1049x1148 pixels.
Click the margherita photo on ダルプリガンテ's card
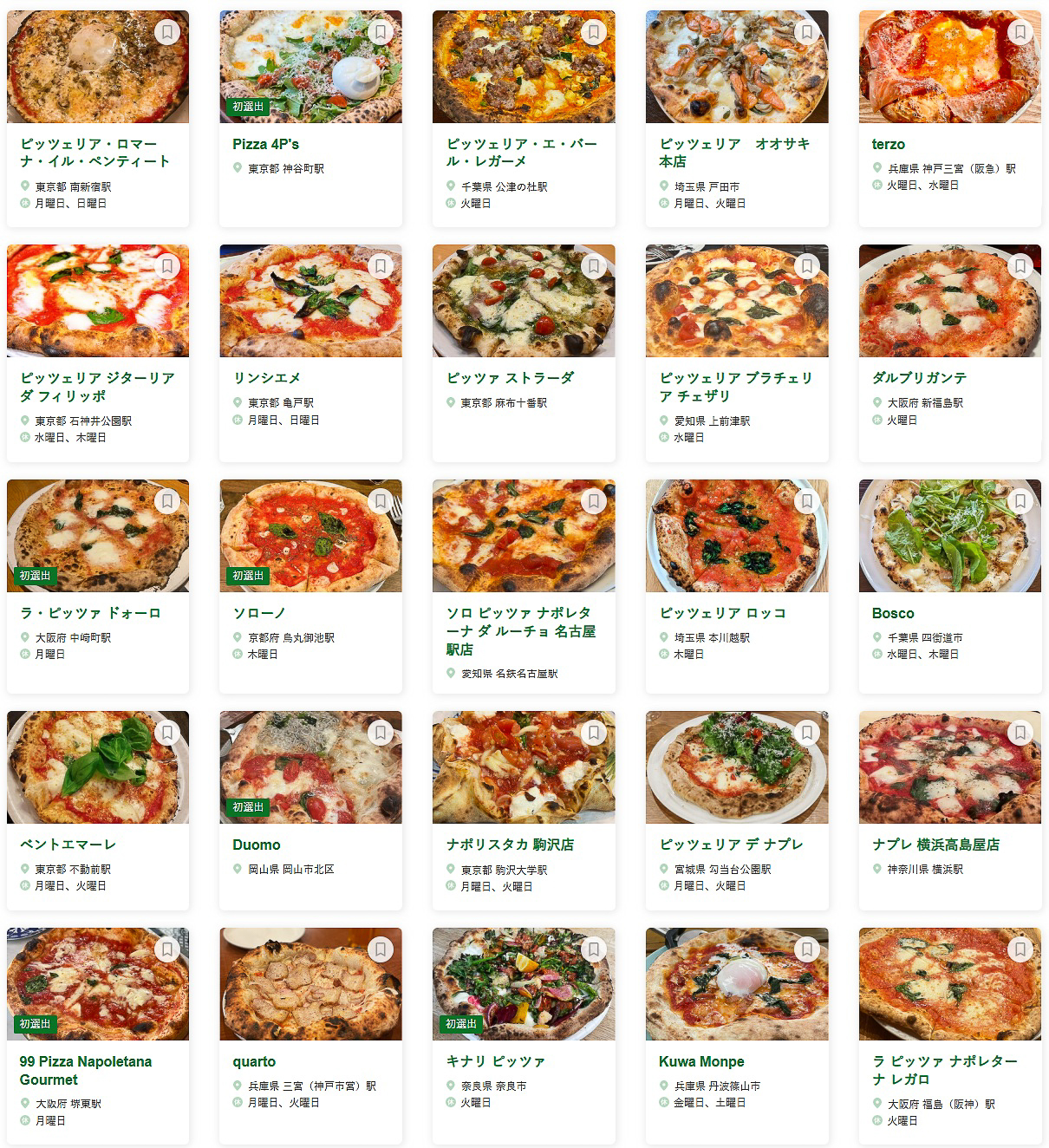pos(949,301)
